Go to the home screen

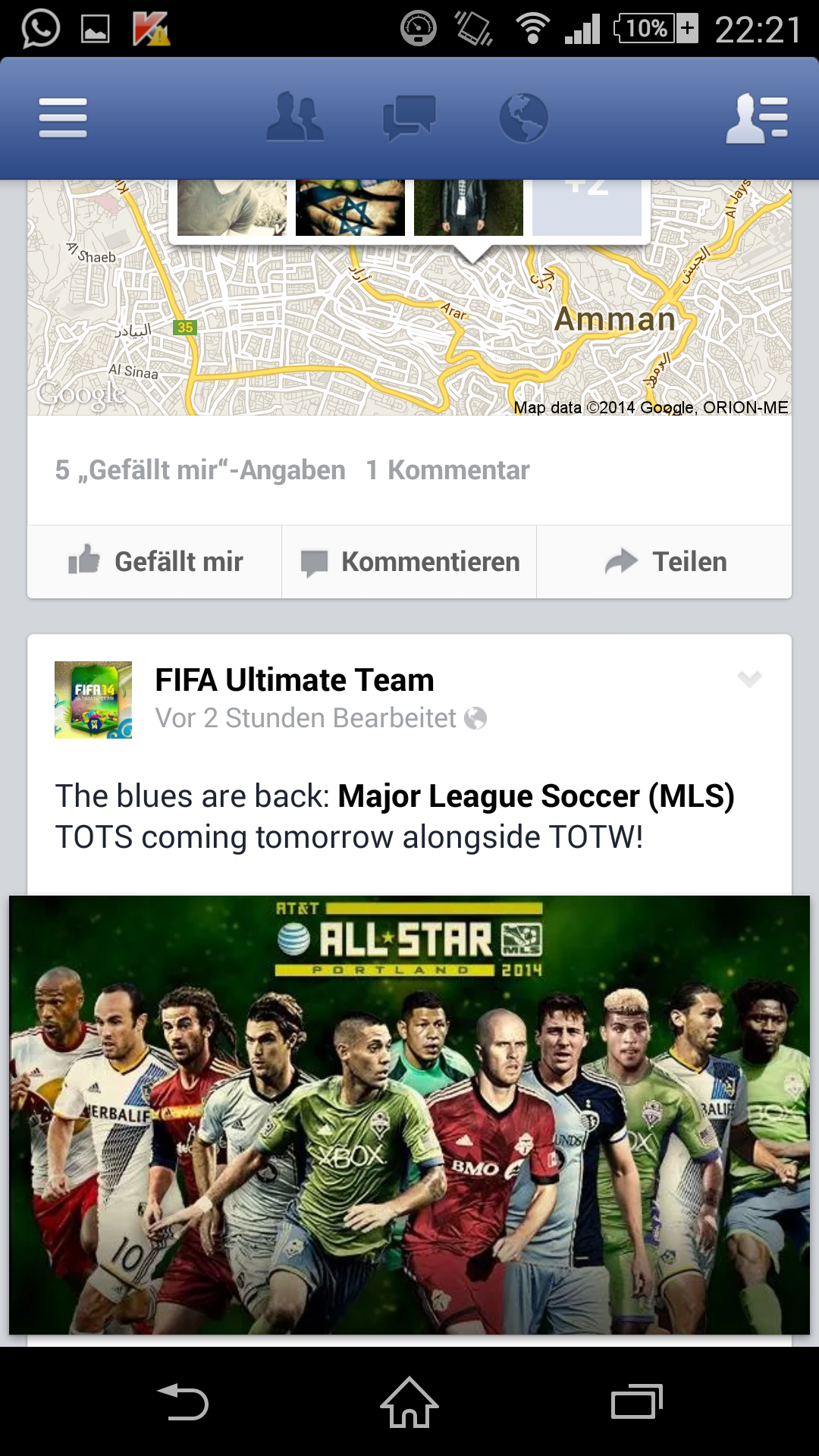(409, 1401)
